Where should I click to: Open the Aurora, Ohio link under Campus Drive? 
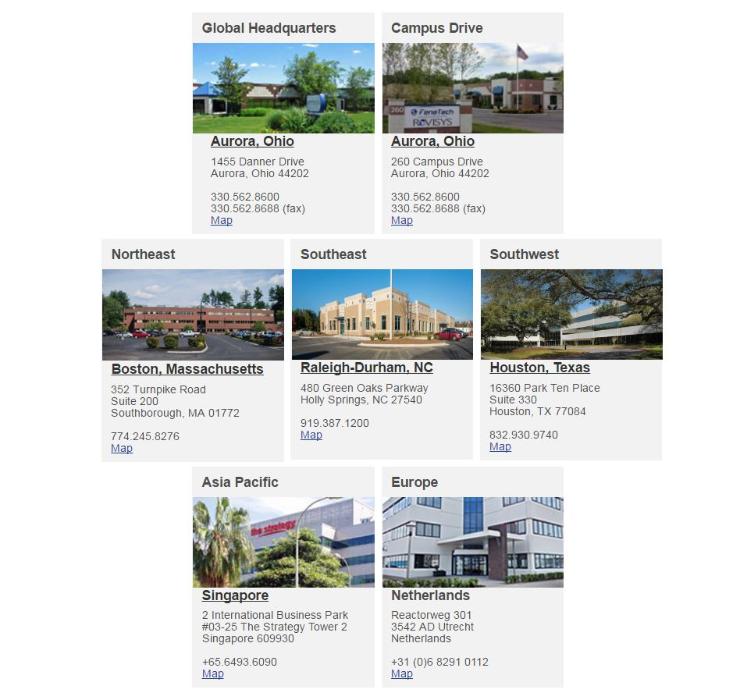432,141
